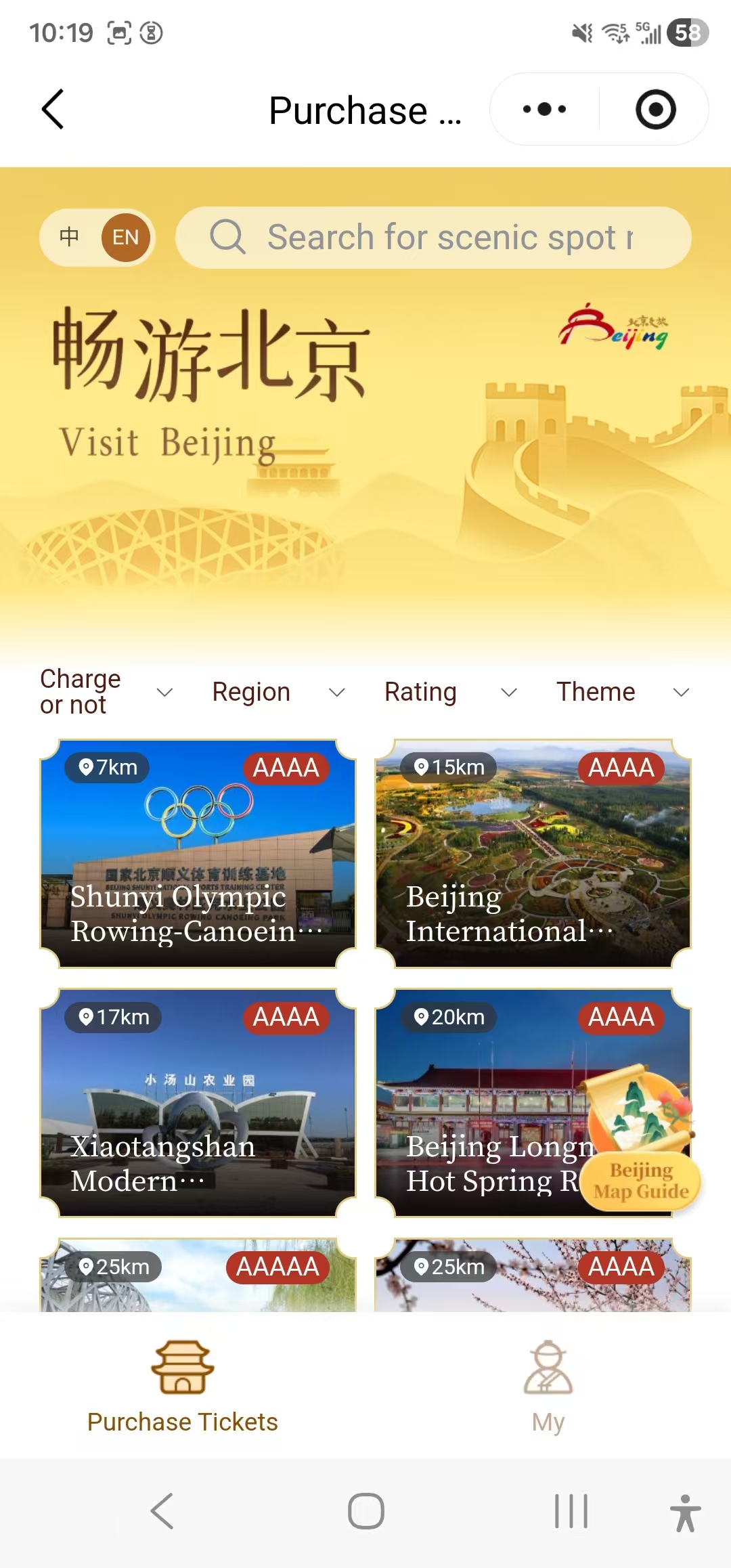The image size is (731, 1568).
Task: Open the Rating filter dropdown
Action: 450,692
